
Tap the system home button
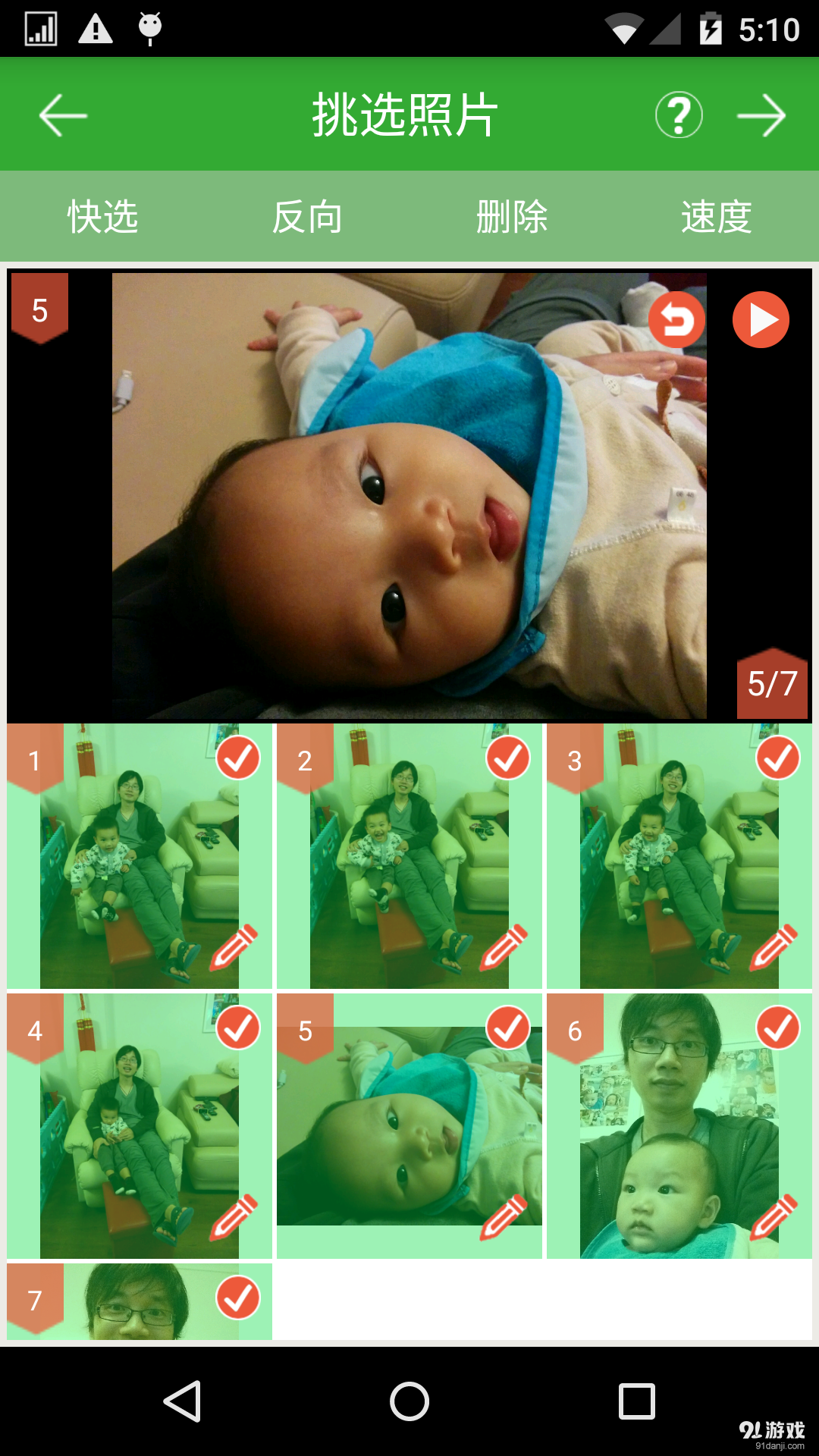(x=409, y=1401)
